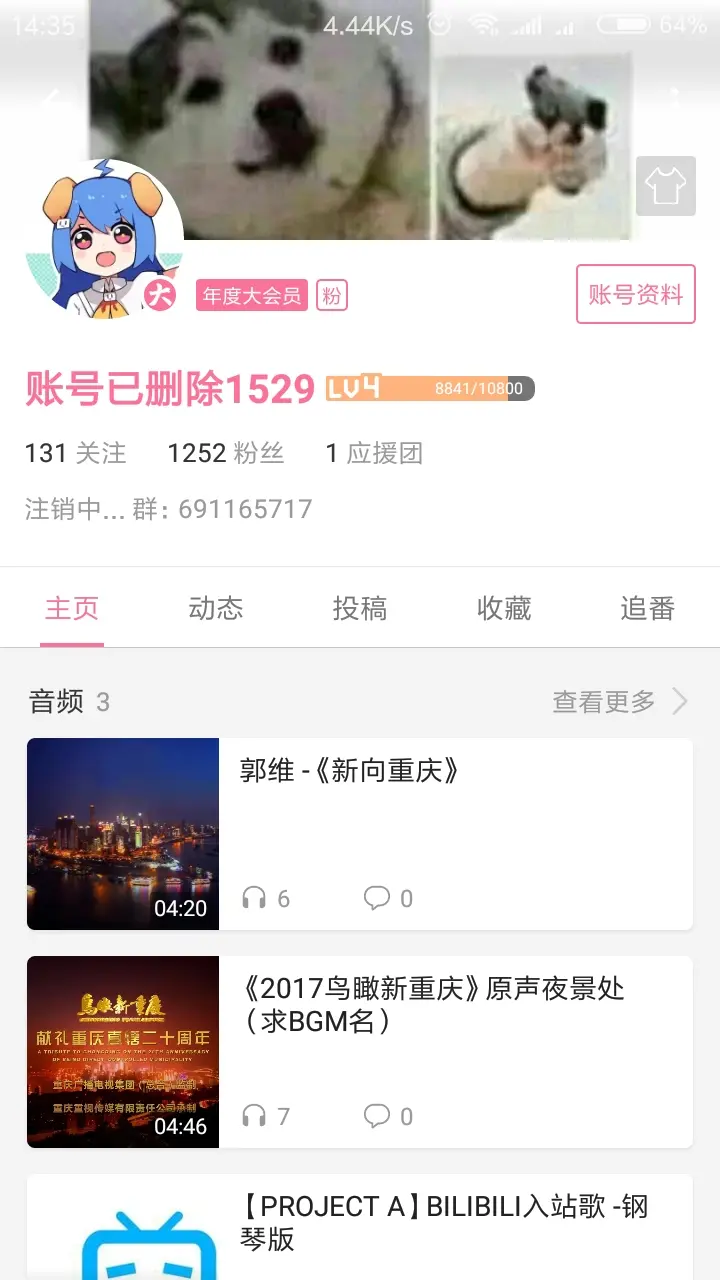Open the 1 应援团 fan club
This screenshot has height=1280, width=720.
pos(374,453)
